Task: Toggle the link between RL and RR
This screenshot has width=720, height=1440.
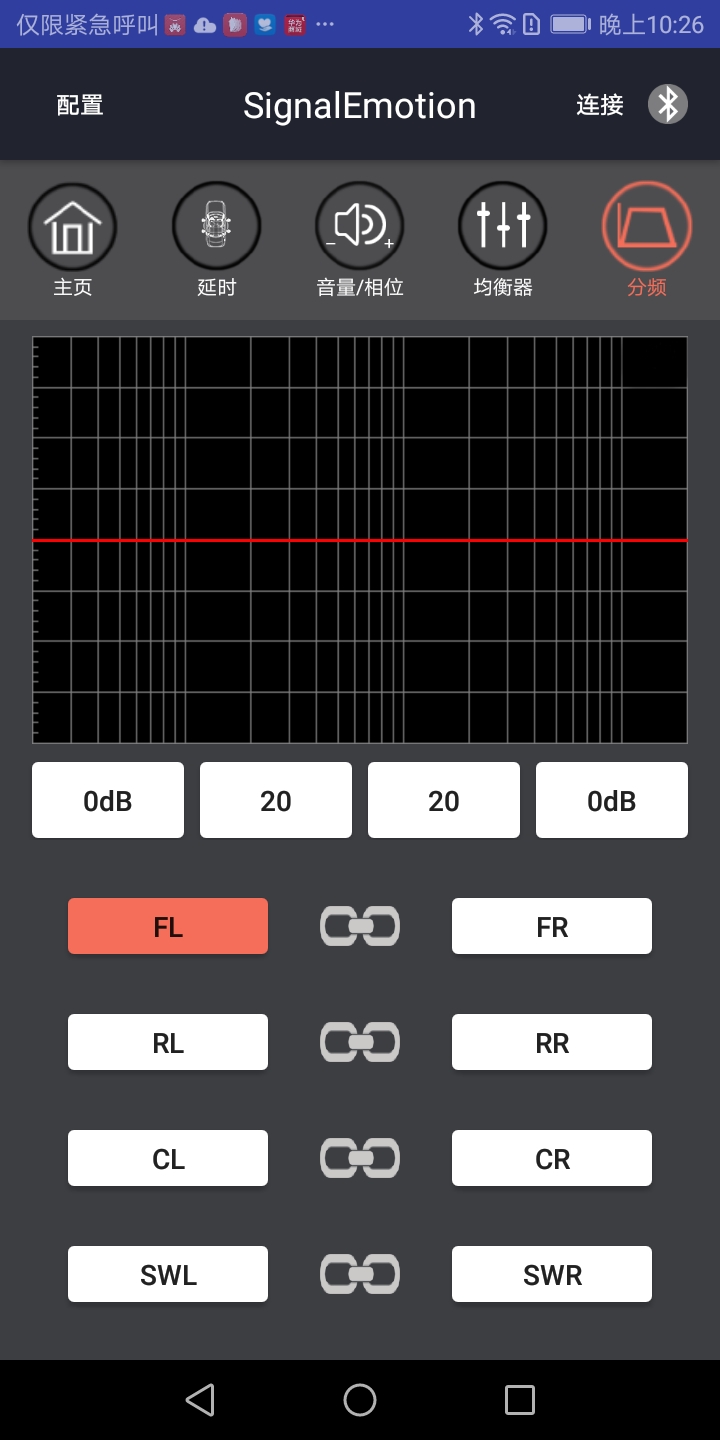Action: 360,1042
